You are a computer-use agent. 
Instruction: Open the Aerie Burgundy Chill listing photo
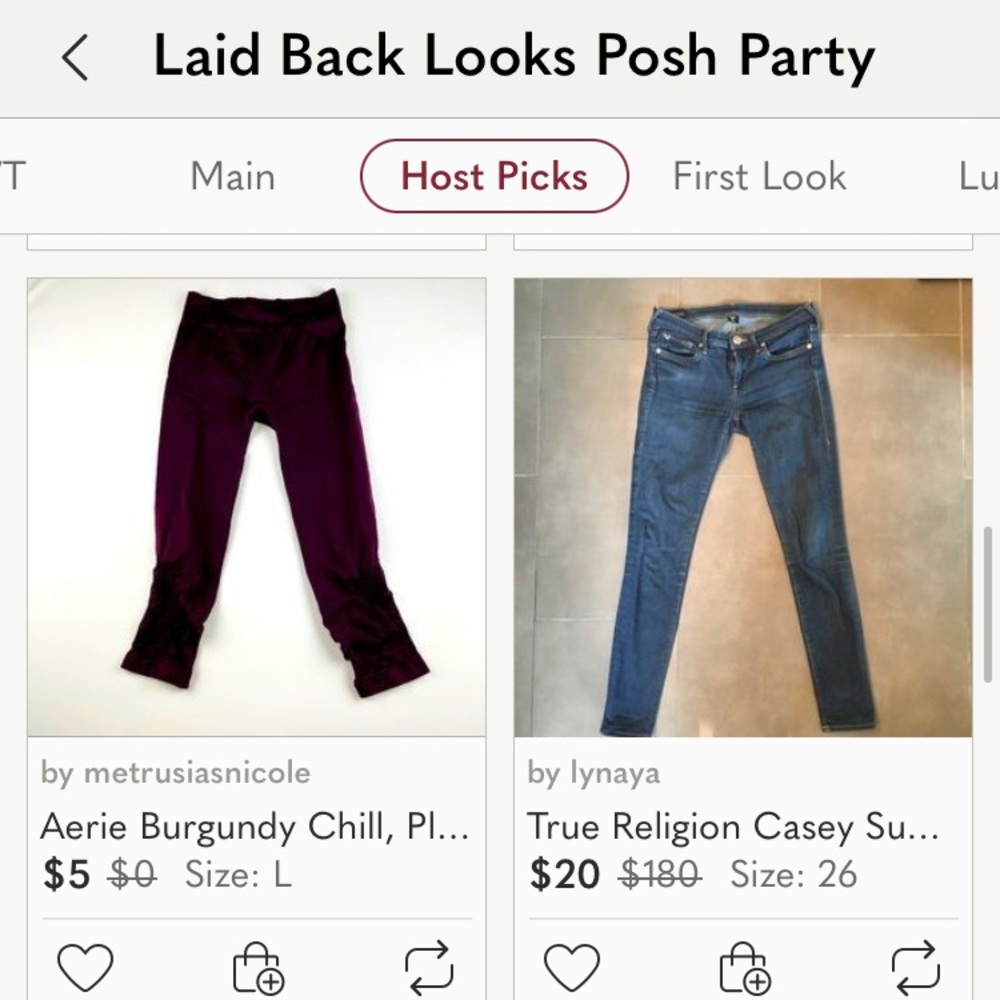(x=256, y=507)
